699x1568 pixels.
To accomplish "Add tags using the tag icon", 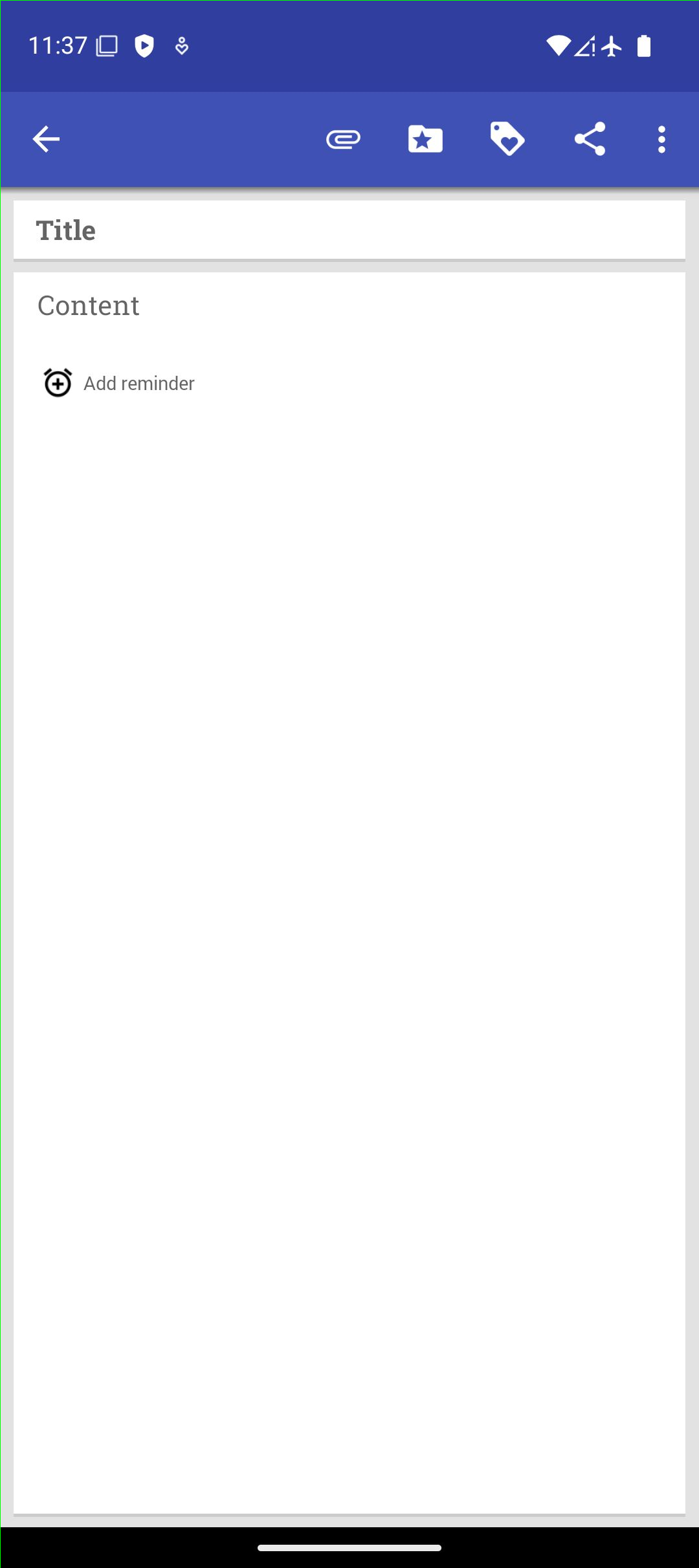I will 507,139.
